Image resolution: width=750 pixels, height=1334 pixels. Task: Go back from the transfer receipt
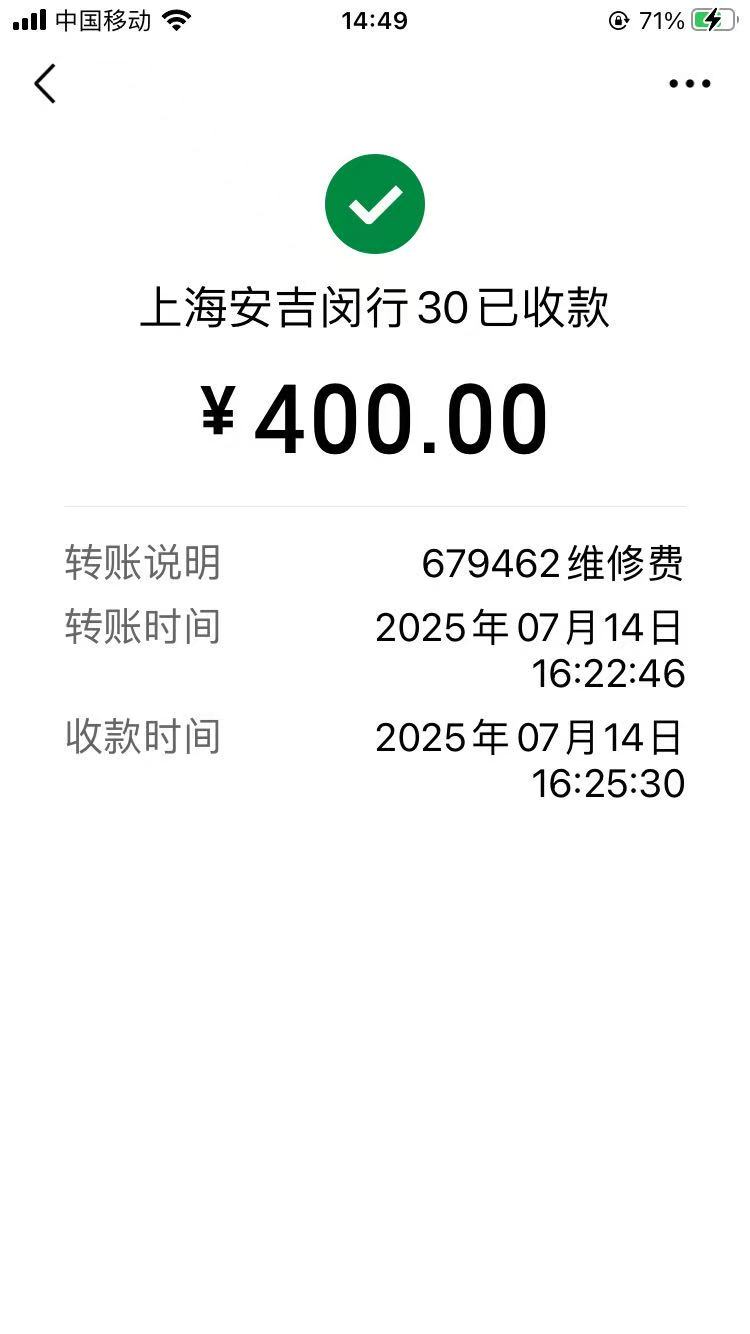pyautogui.click(x=45, y=84)
